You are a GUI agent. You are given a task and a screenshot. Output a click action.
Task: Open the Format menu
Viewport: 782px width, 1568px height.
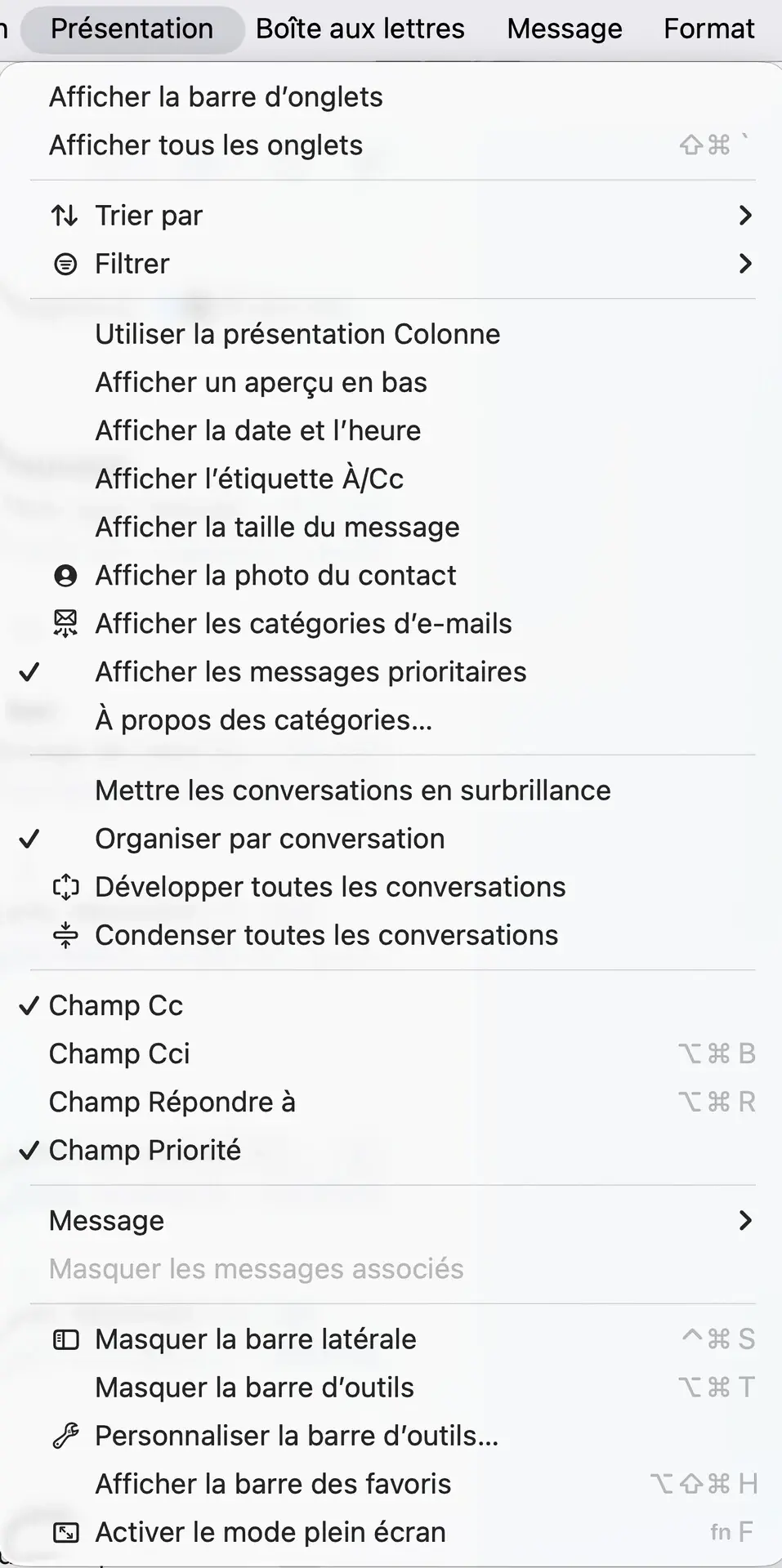[708, 28]
